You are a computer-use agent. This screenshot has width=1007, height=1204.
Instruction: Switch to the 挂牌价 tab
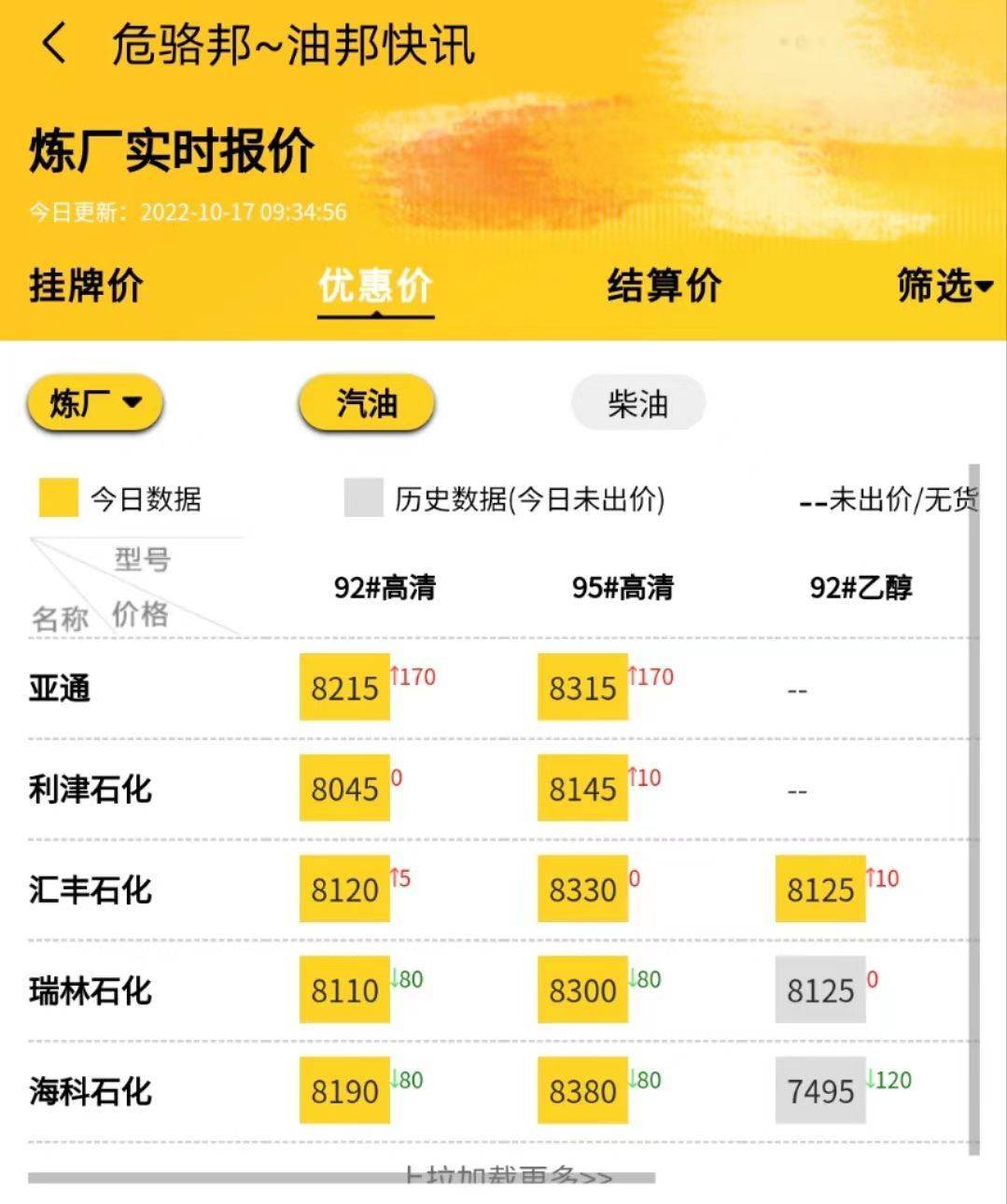86,287
